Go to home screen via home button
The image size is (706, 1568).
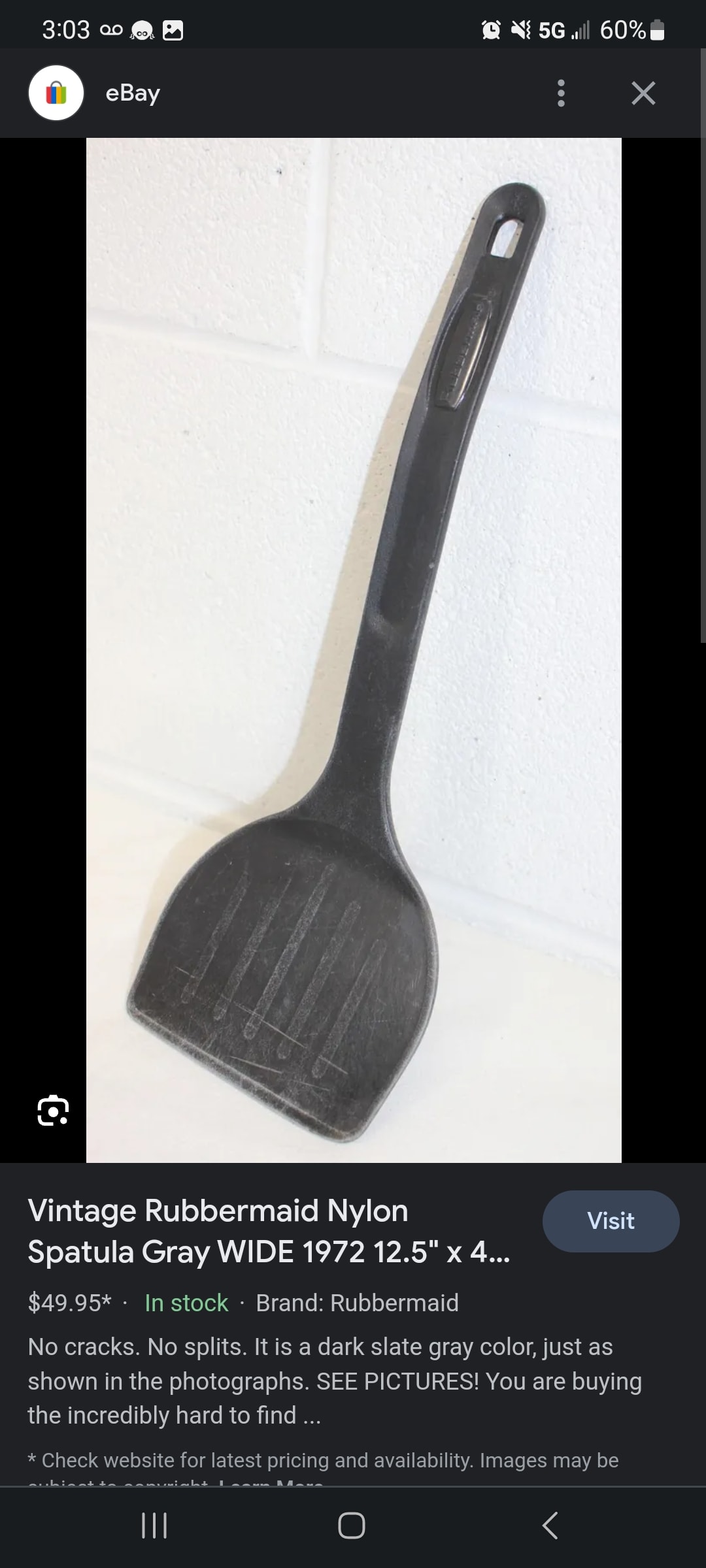tap(352, 1526)
